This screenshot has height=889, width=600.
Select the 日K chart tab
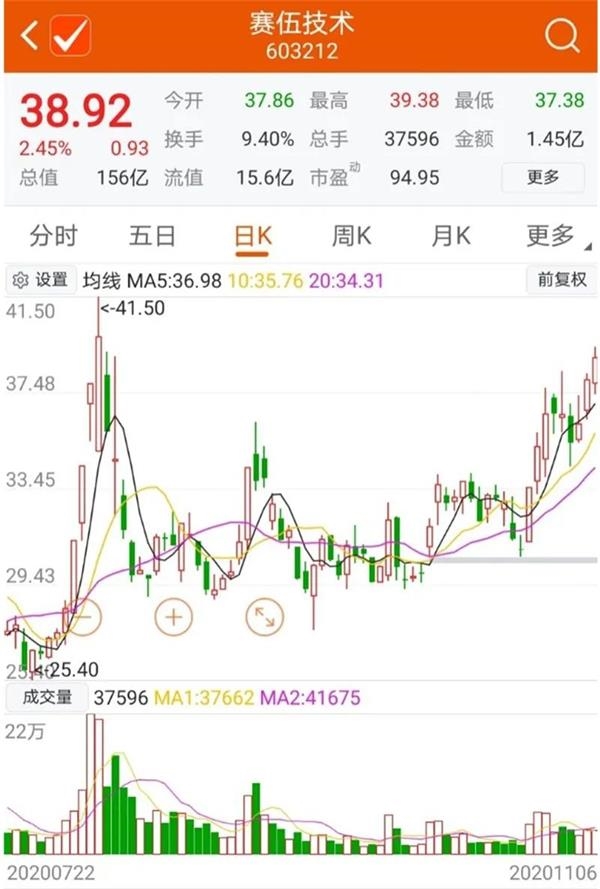[252, 237]
